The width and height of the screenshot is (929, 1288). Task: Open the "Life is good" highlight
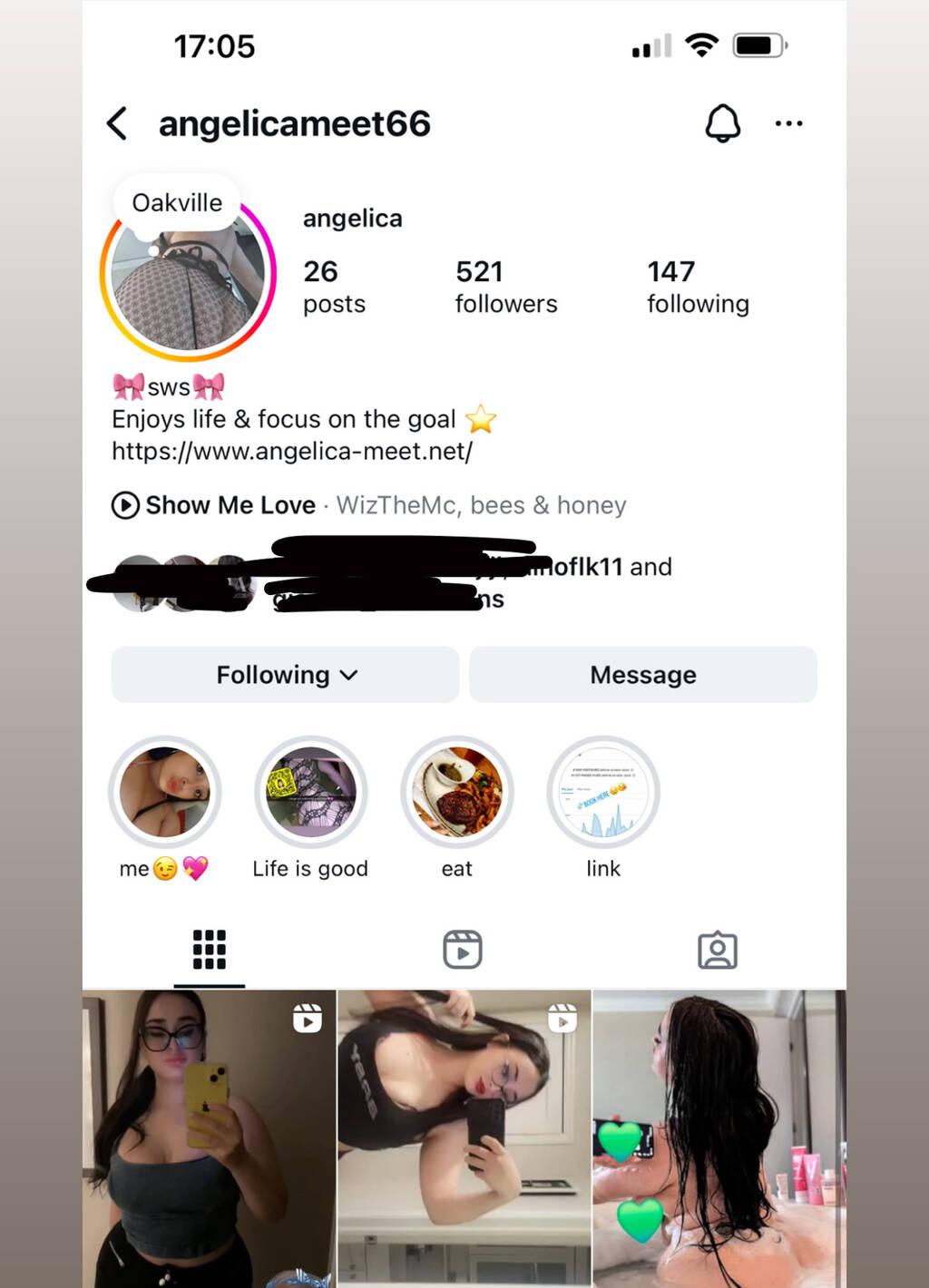[x=310, y=792]
